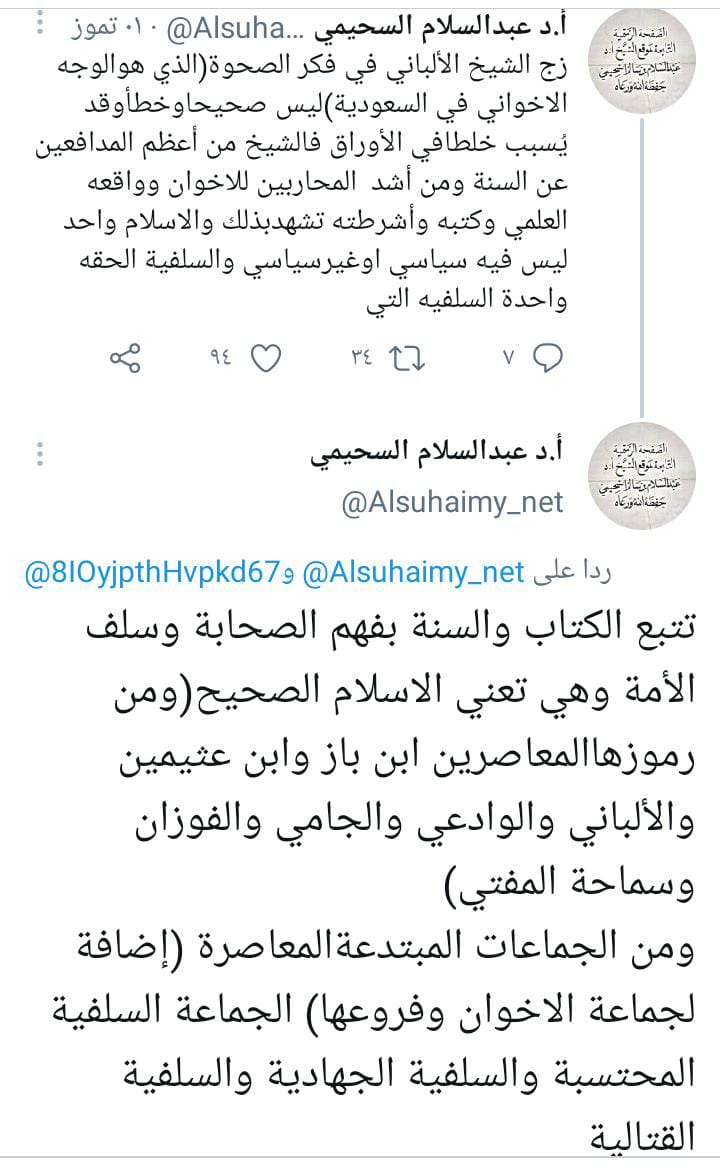Like the tweet with ٩٤ likes
Image resolution: width=720 pixels, height=1174 pixels.
coord(265,358)
